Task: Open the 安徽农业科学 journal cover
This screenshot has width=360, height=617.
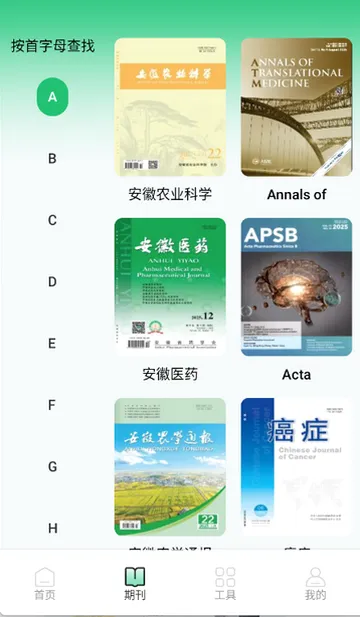Action: 170,107
